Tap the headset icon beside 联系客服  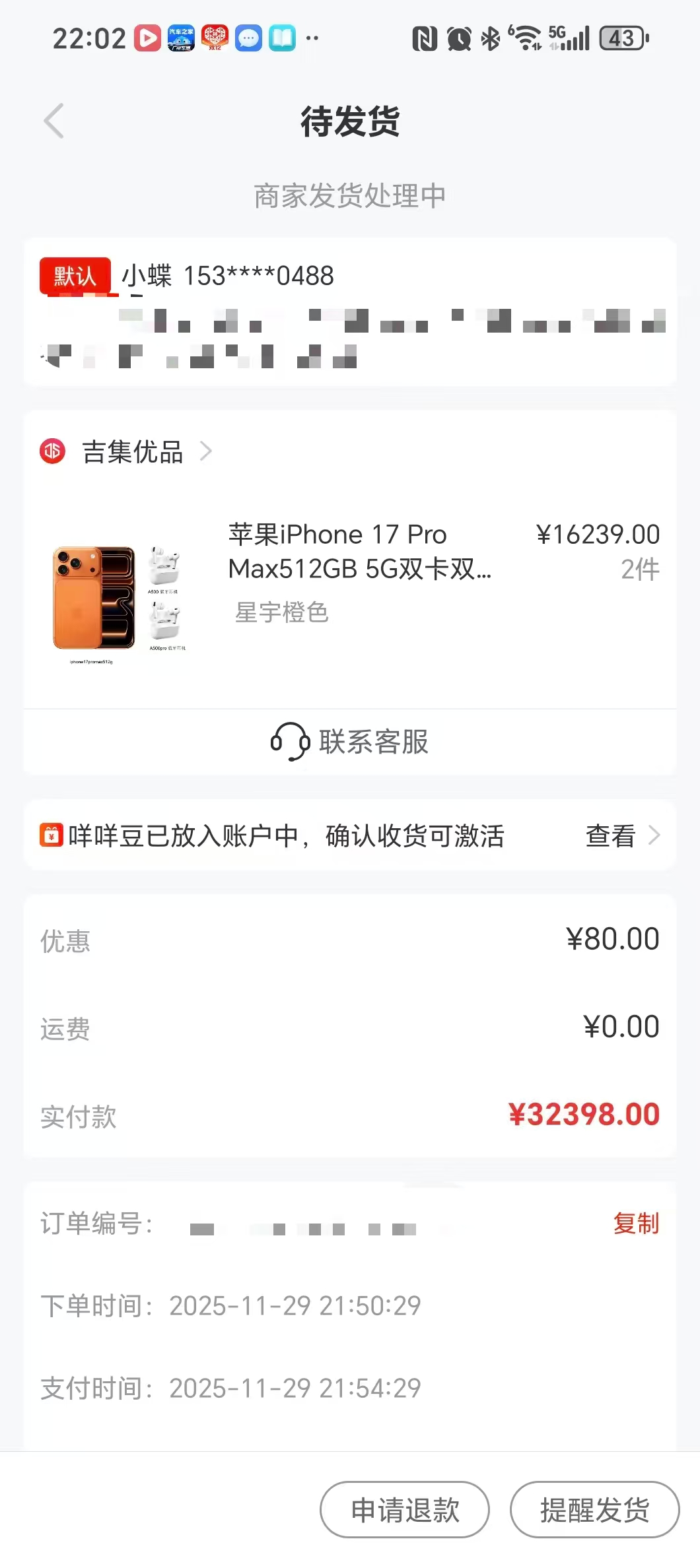(x=291, y=741)
